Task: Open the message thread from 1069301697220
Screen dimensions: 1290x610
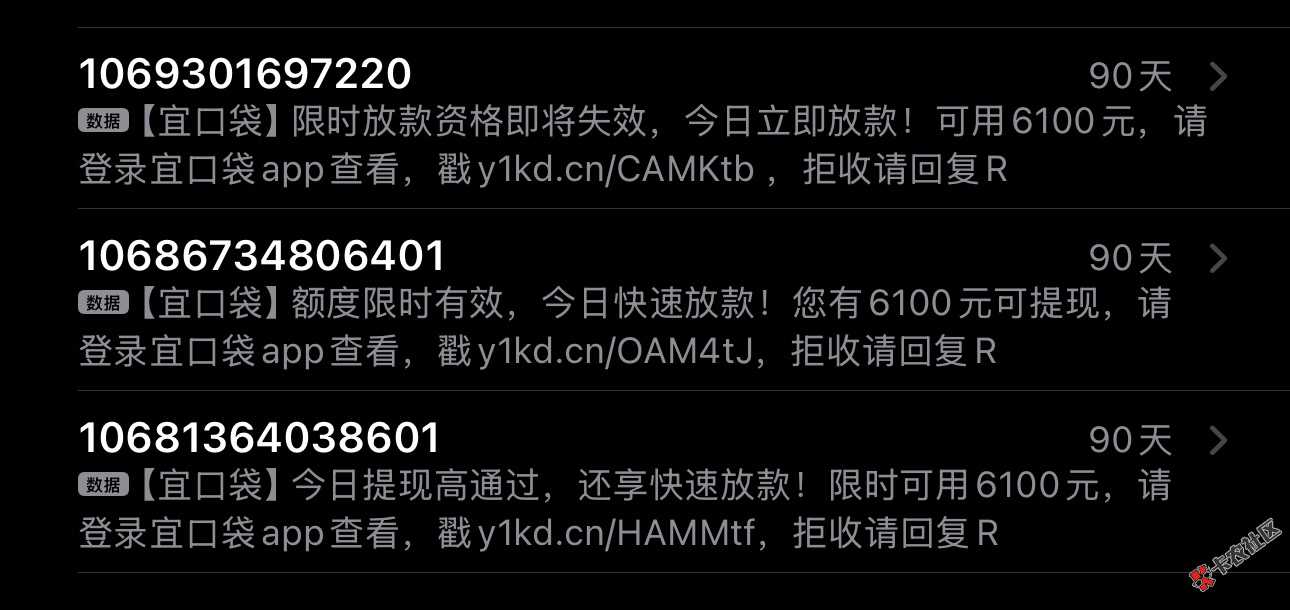Action: tap(640, 120)
